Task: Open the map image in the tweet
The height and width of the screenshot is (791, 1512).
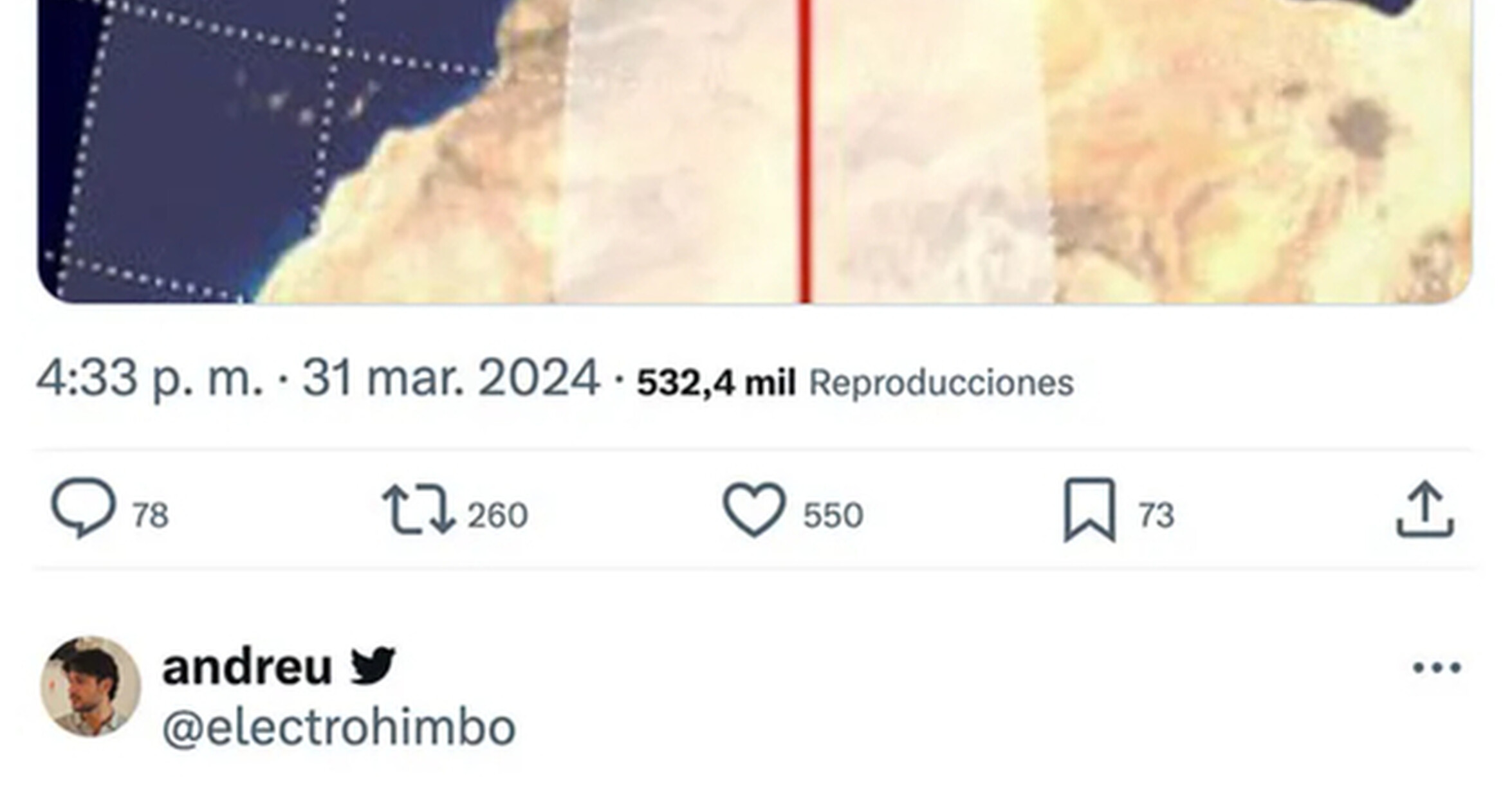Action: click(x=755, y=151)
